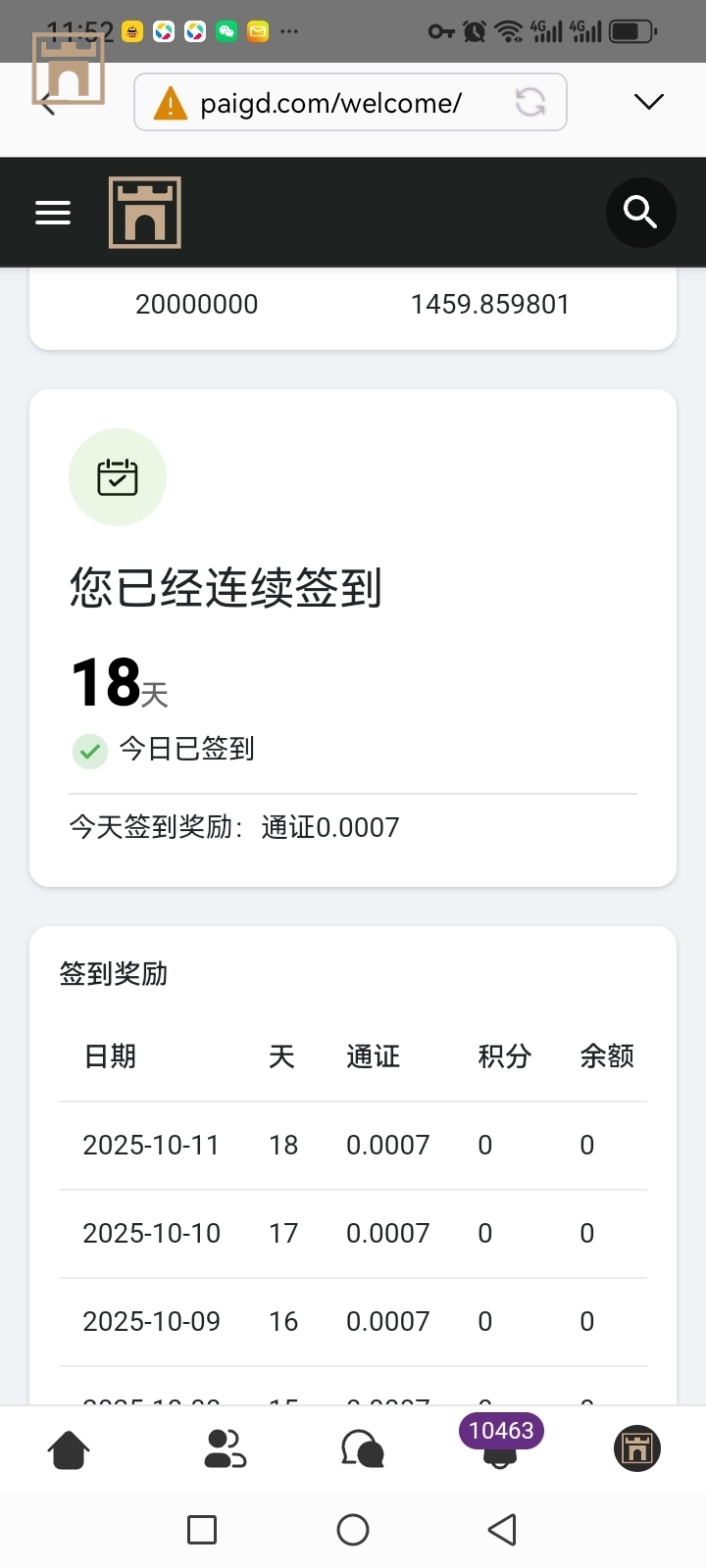Open the friends tab
Screen dimensions: 706x1568
225,1449
